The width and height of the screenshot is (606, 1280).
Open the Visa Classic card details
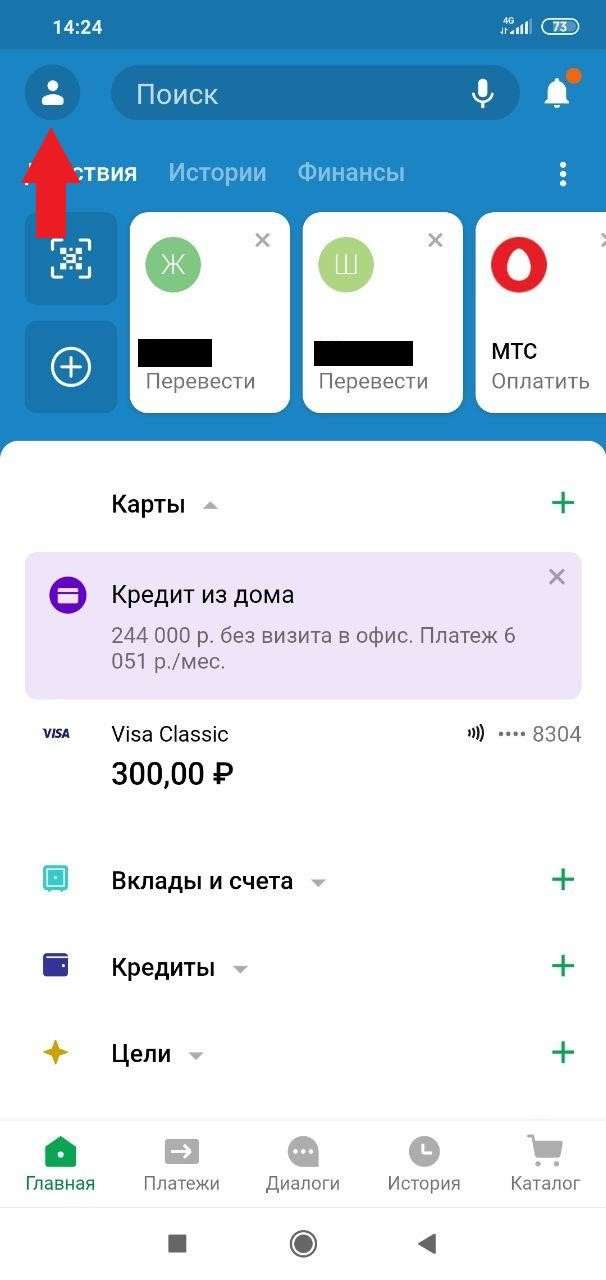pos(300,757)
